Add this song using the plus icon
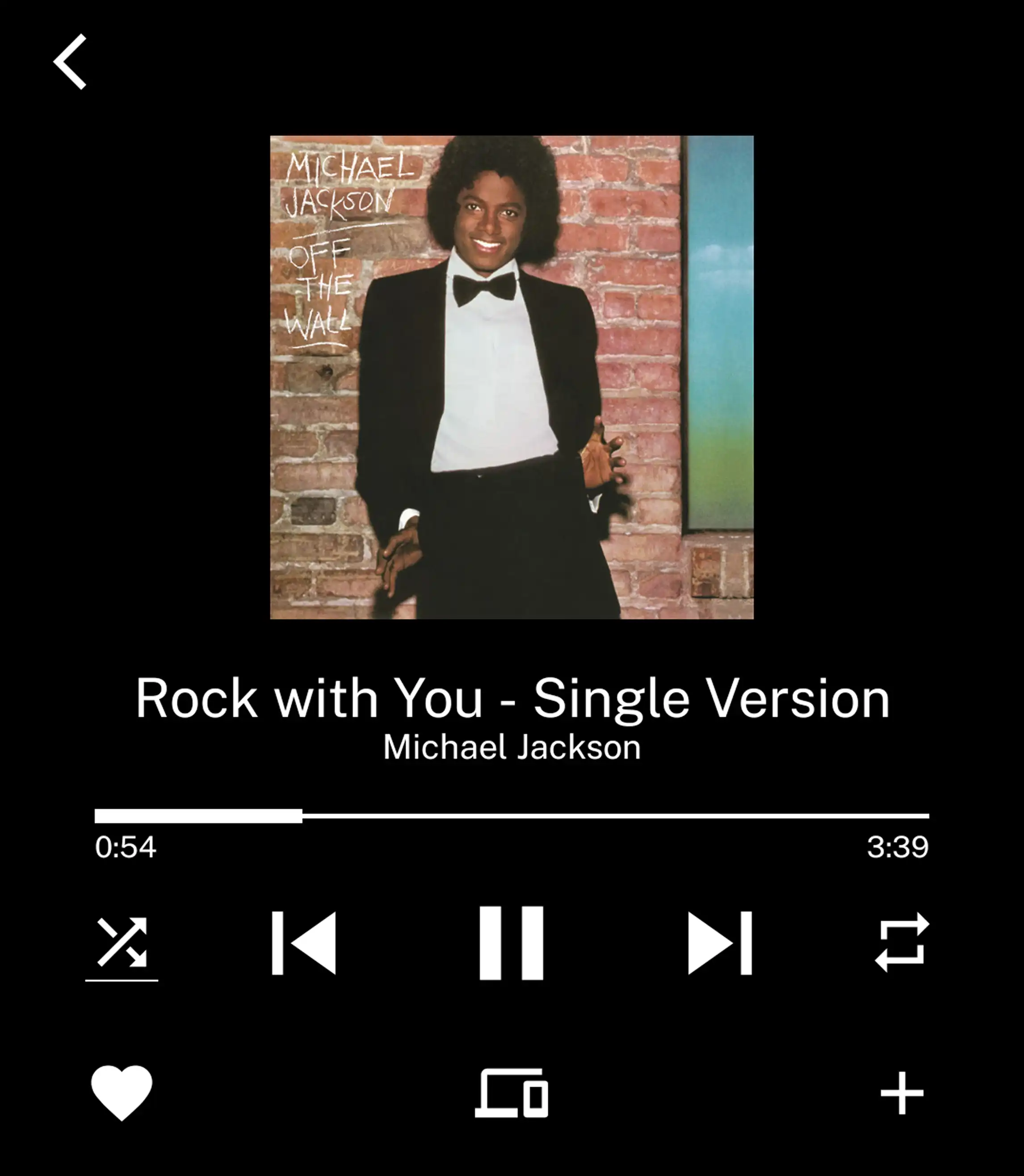 coord(902,1092)
